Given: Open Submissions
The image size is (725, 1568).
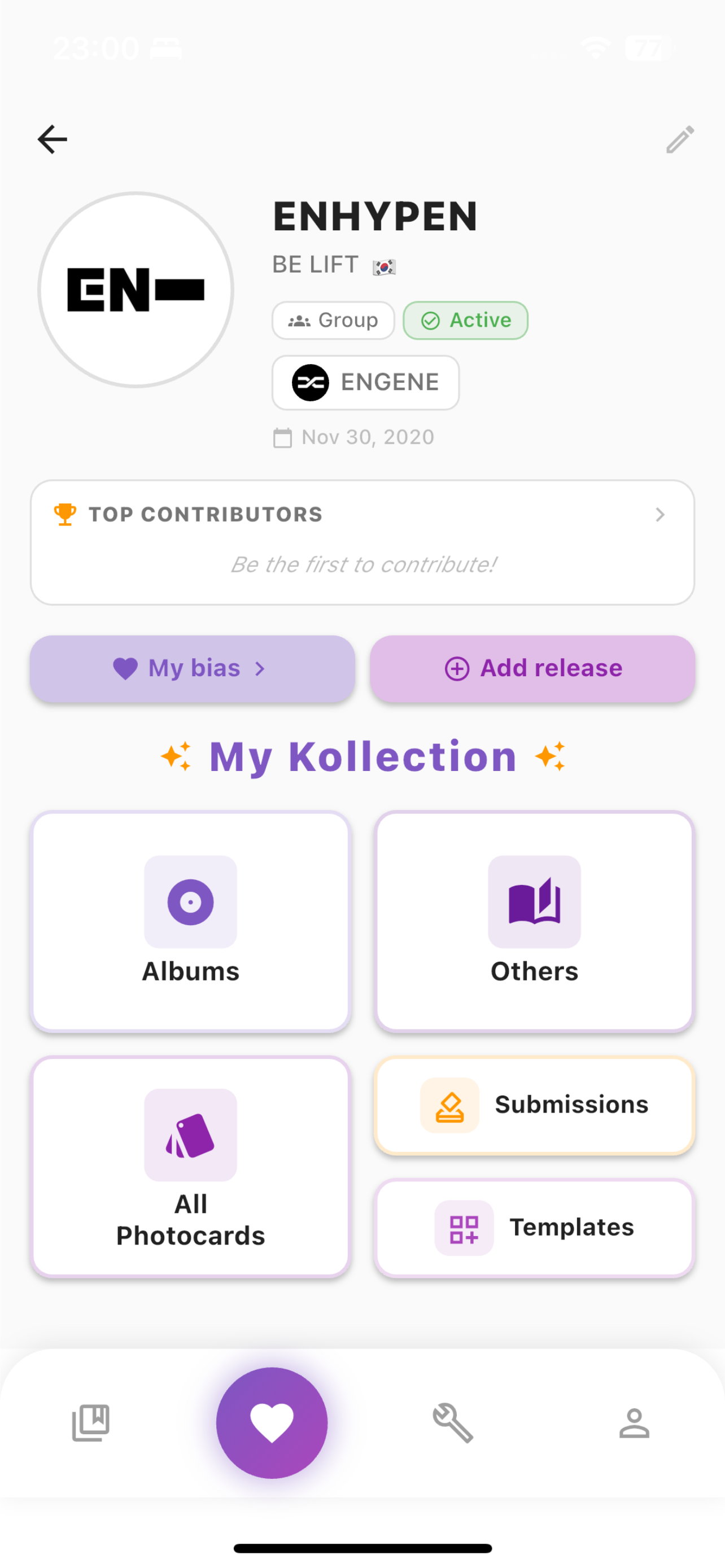Looking at the screenshot, I should tap(535, 1105).
